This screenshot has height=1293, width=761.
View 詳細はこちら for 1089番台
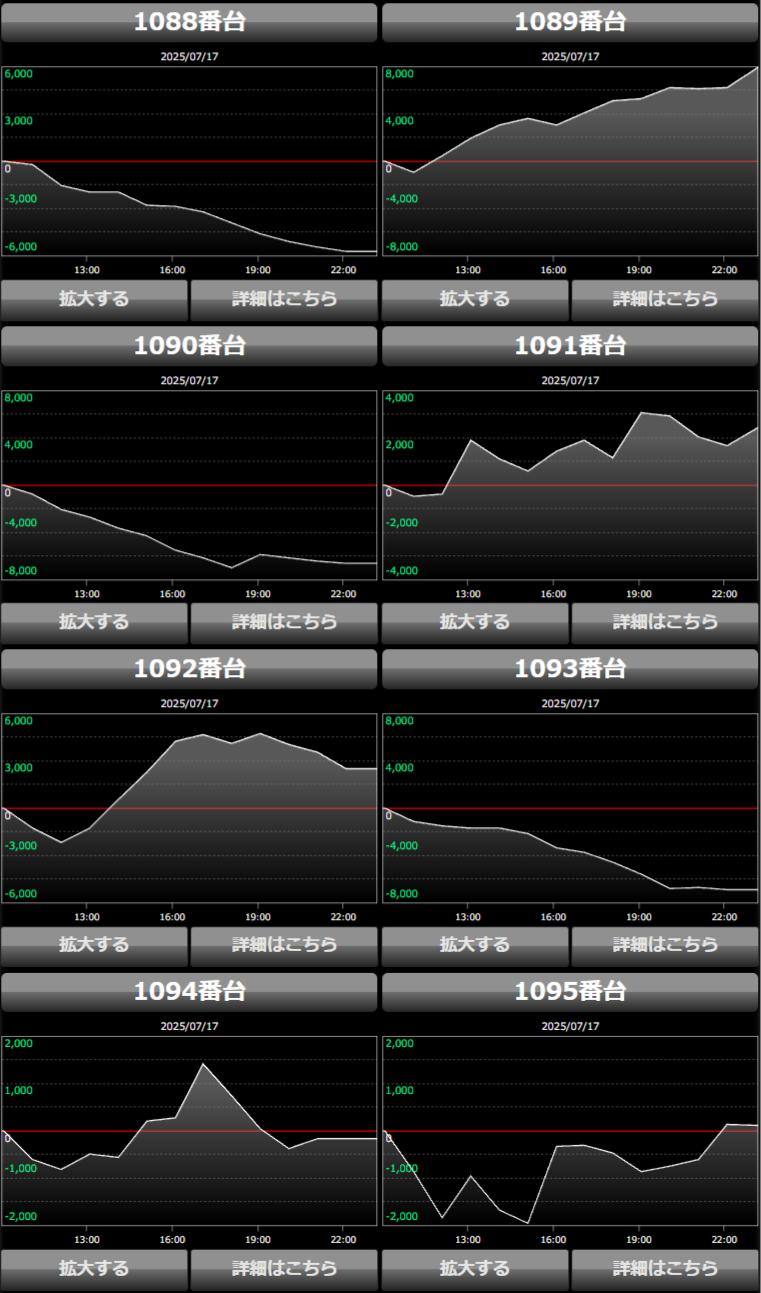pyautogui.click(x=665, y=299)
